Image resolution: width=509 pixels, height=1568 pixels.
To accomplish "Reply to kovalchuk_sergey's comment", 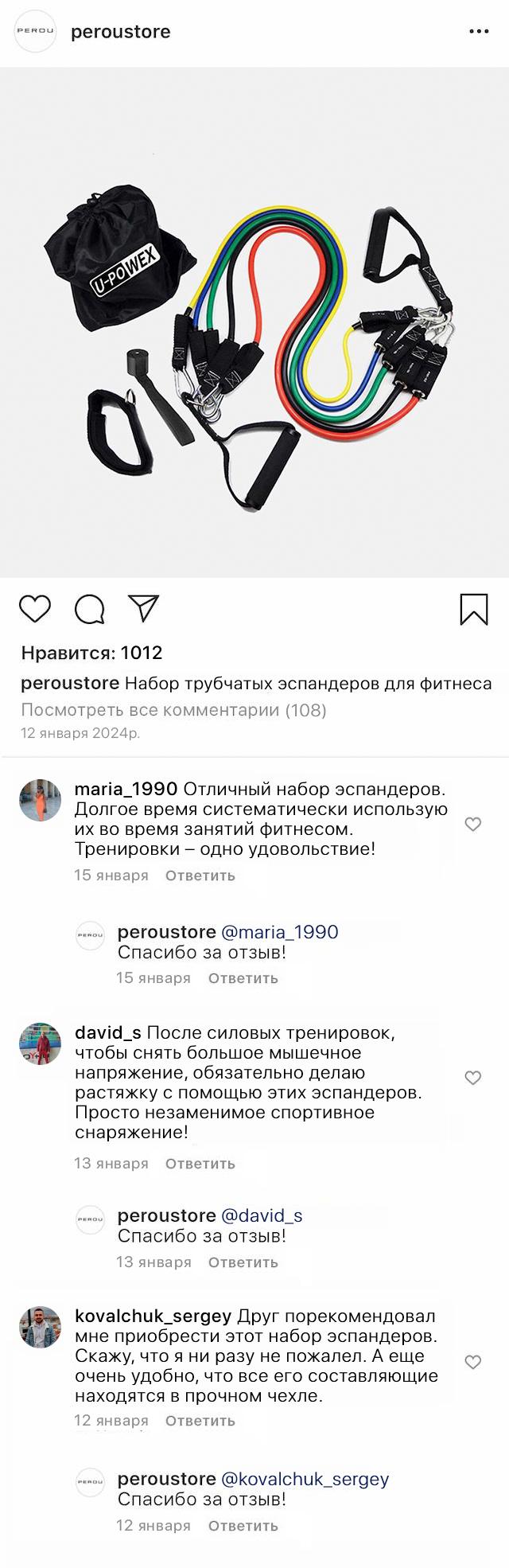I will tap(200, 1421).
